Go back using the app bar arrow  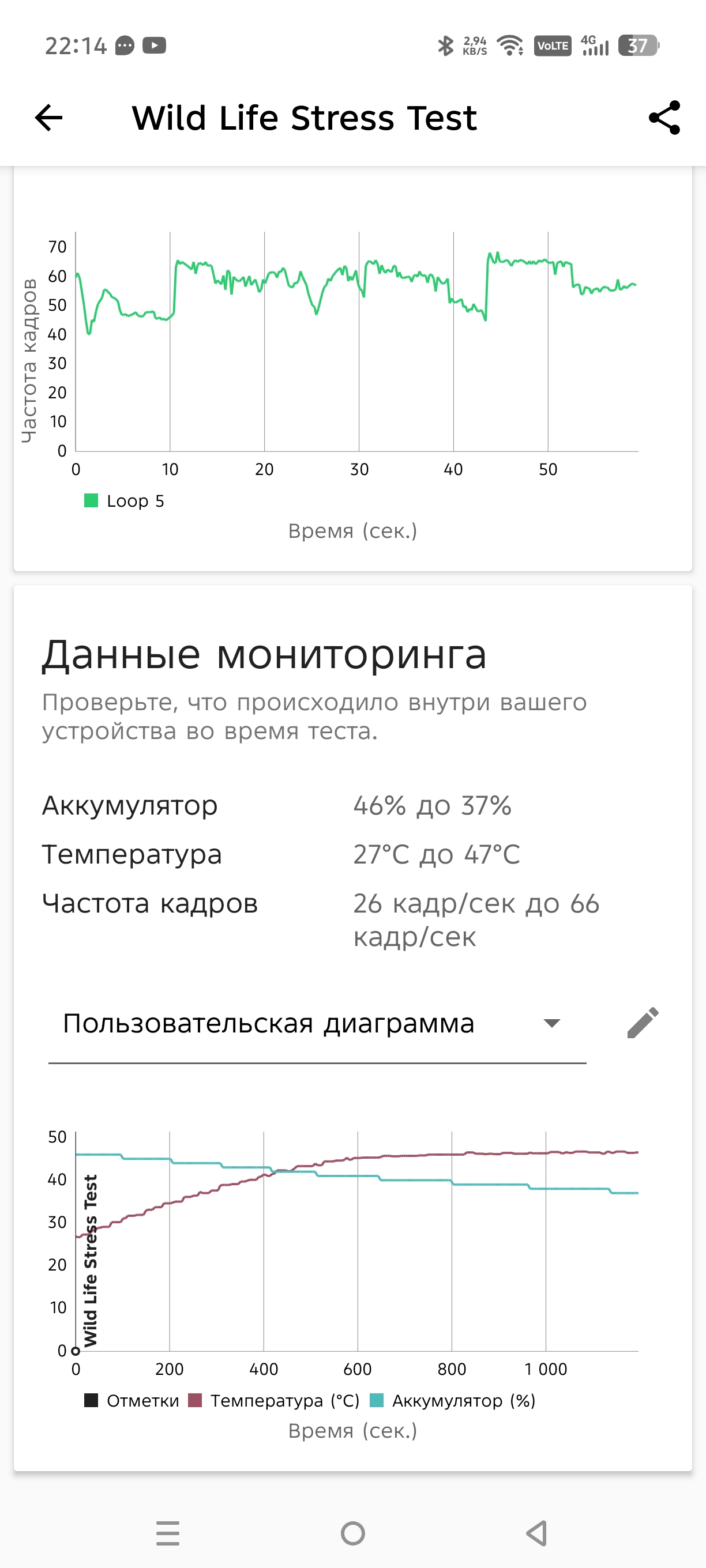pyautogui.click(x=48, y=118)
